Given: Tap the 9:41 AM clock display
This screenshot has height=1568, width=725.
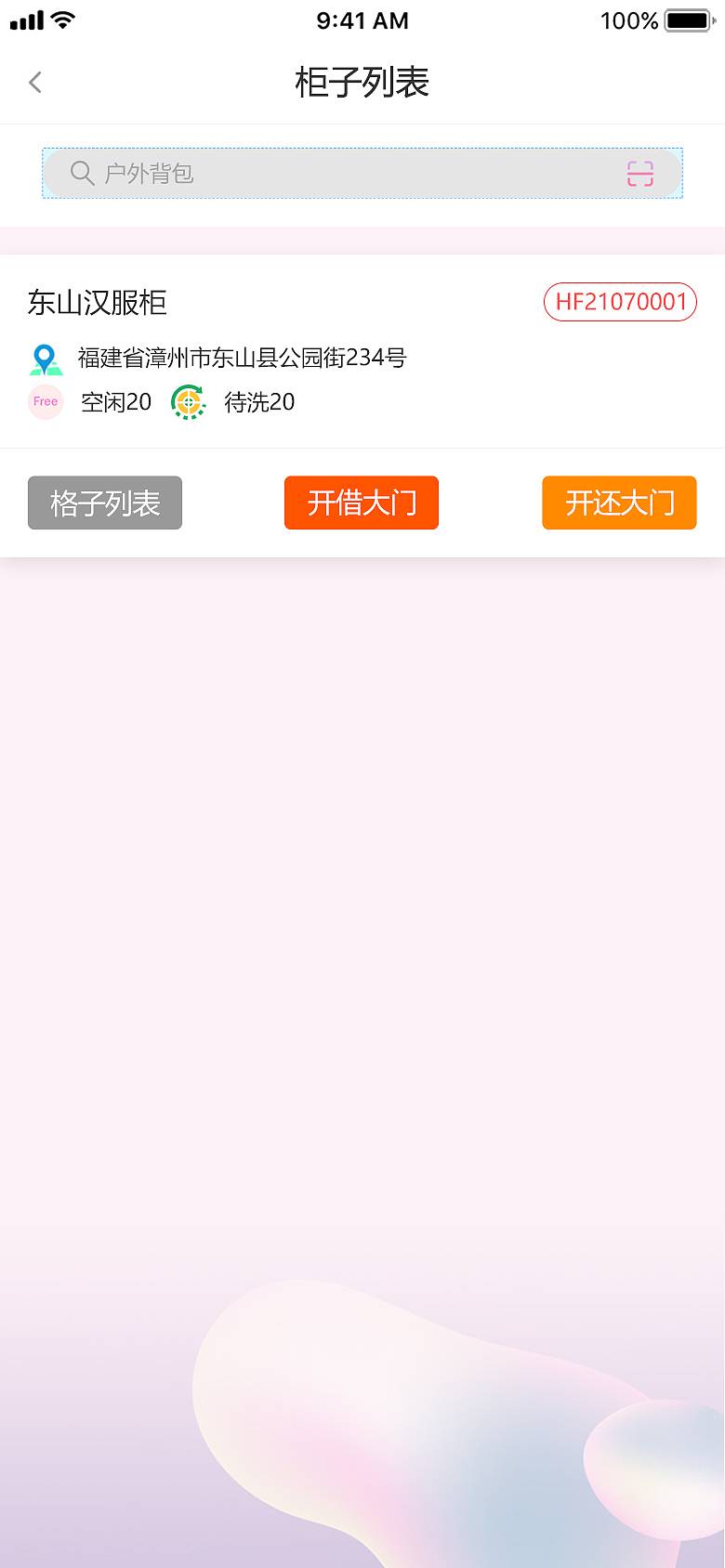Looking at the screenshot, I should click(x=362, y=20).
